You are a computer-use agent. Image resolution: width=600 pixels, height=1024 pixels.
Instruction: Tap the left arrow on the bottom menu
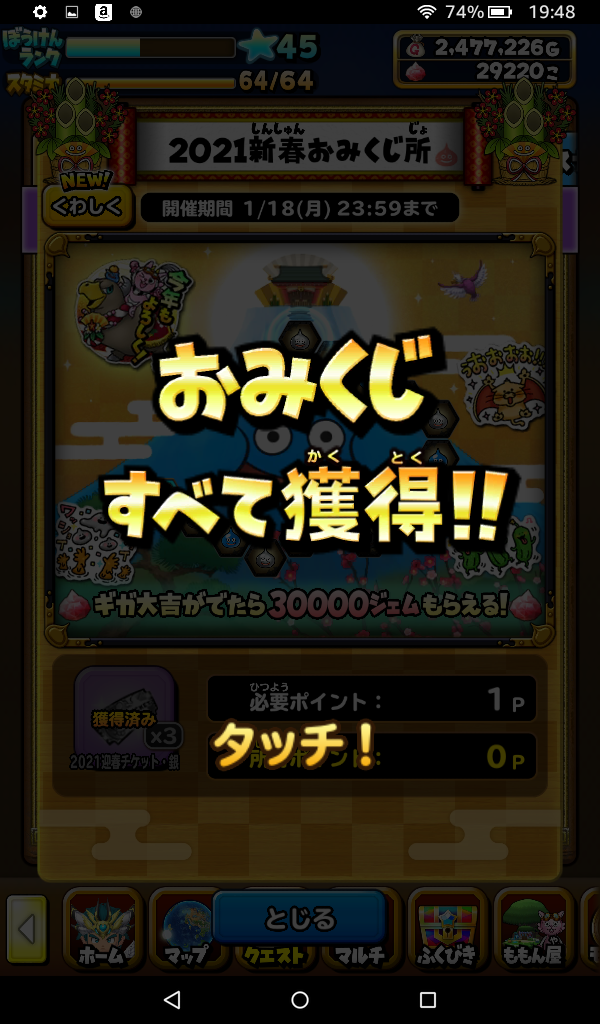click(x=26, y=930)
